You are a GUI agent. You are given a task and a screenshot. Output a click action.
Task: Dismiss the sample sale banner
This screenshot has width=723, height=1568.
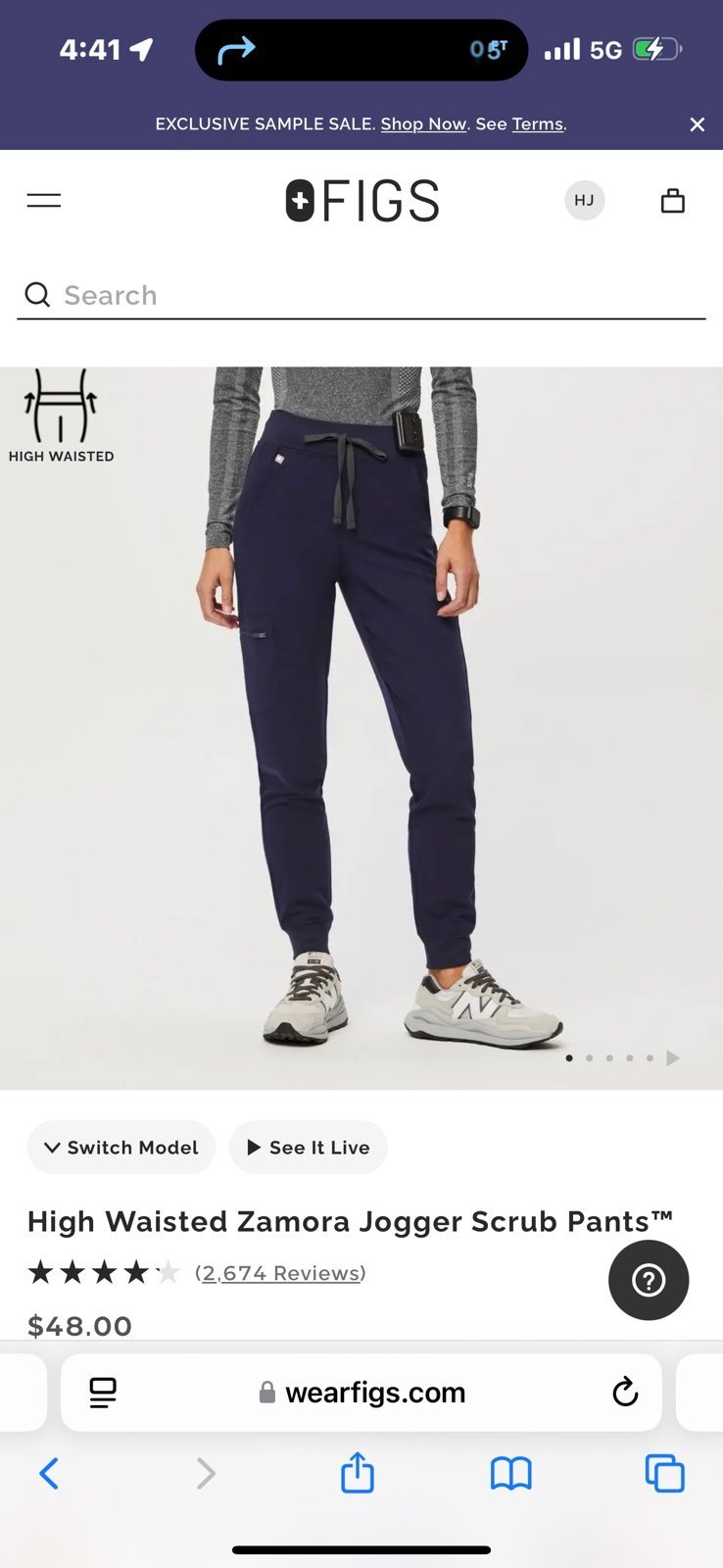pos(698,124)
